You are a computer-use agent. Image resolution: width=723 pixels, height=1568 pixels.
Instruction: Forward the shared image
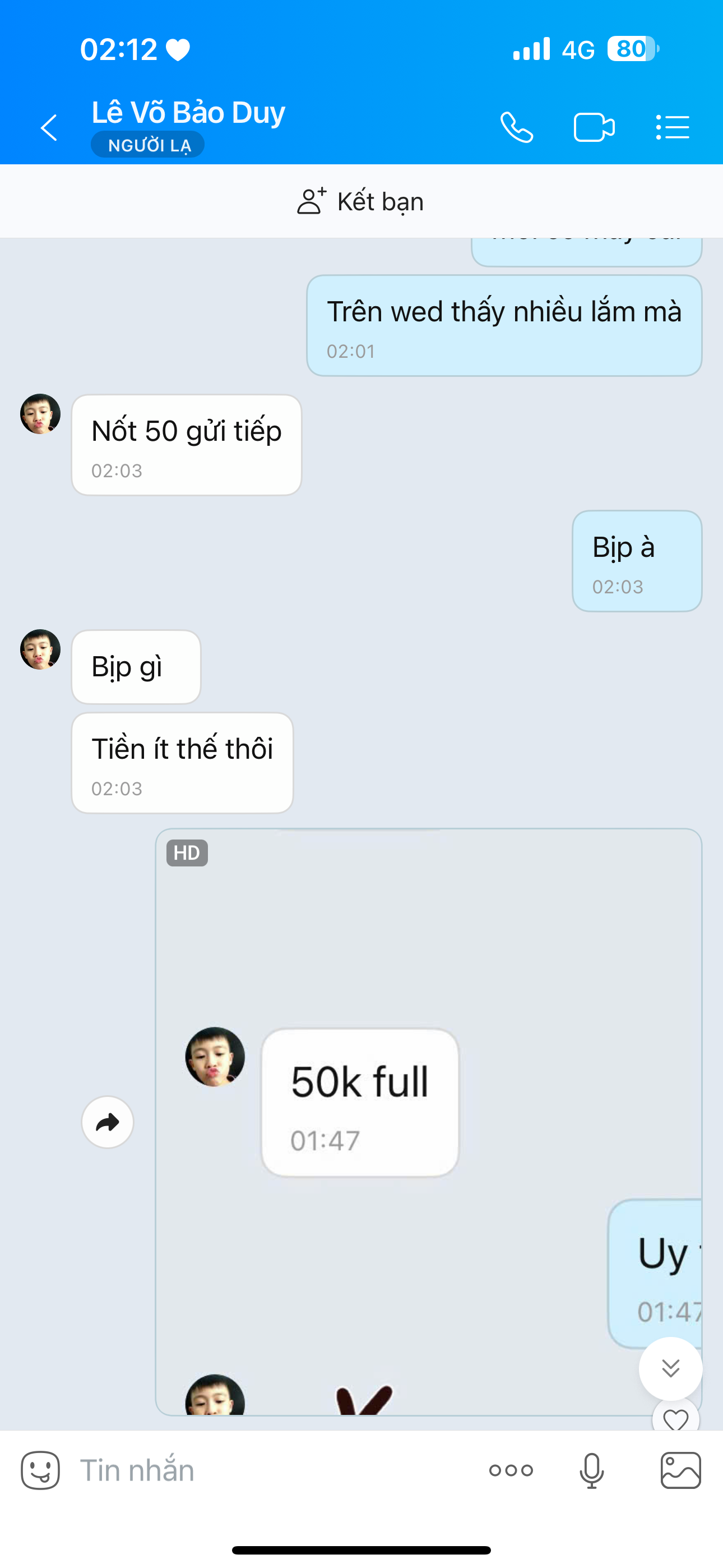[108, 1122]
